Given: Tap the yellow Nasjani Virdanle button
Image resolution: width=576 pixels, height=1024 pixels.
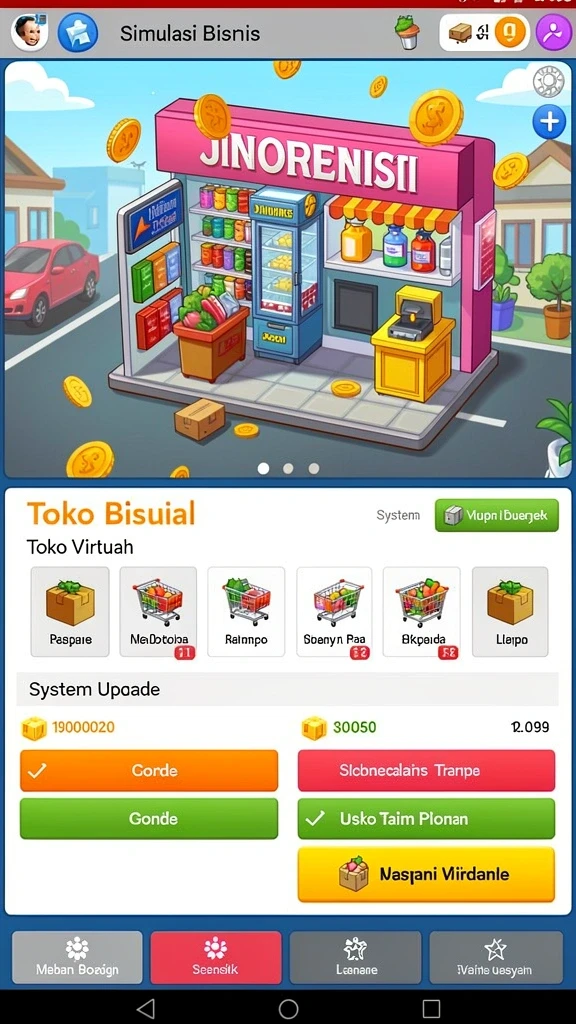Looking at the screenshot, I should tap(426, 874).
